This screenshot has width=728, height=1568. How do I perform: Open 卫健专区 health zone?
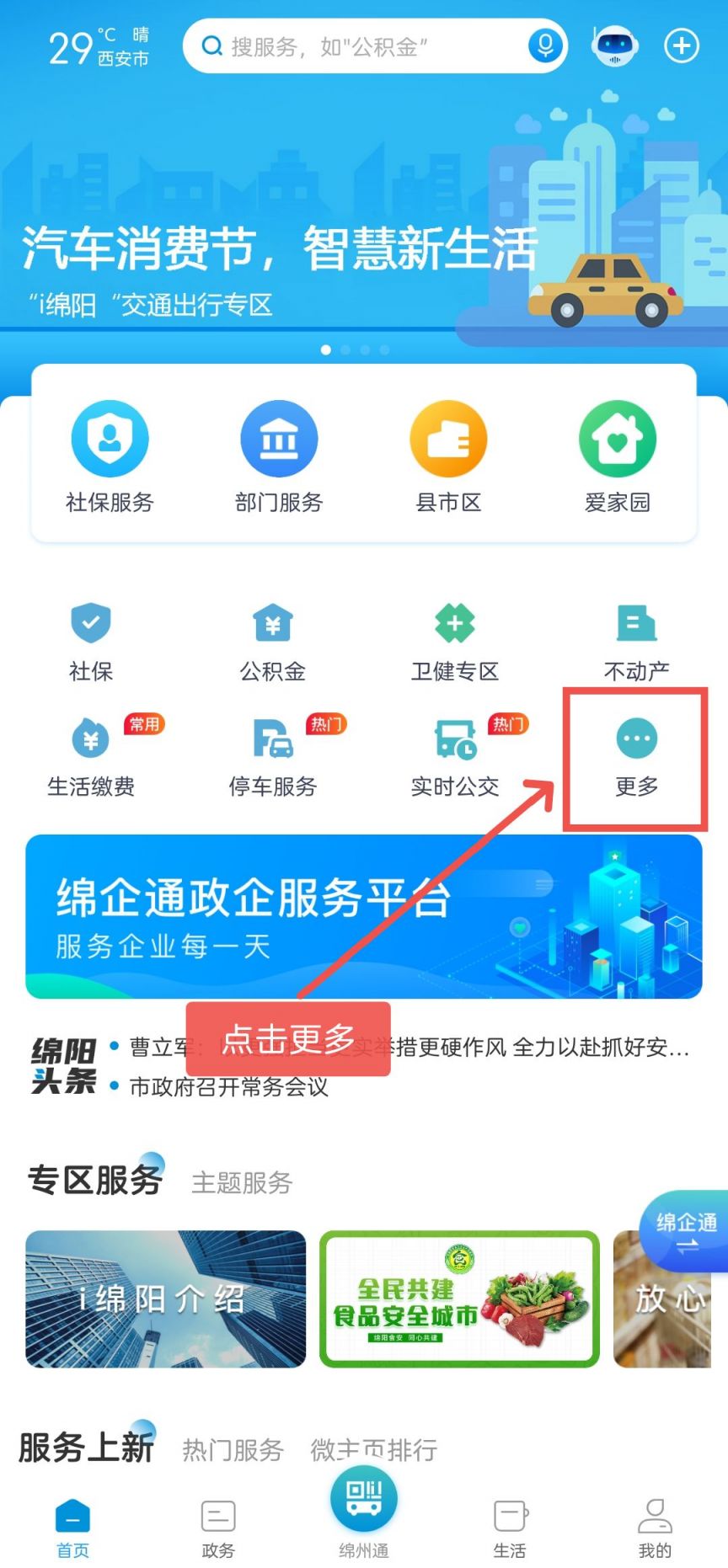click(455, 642)
